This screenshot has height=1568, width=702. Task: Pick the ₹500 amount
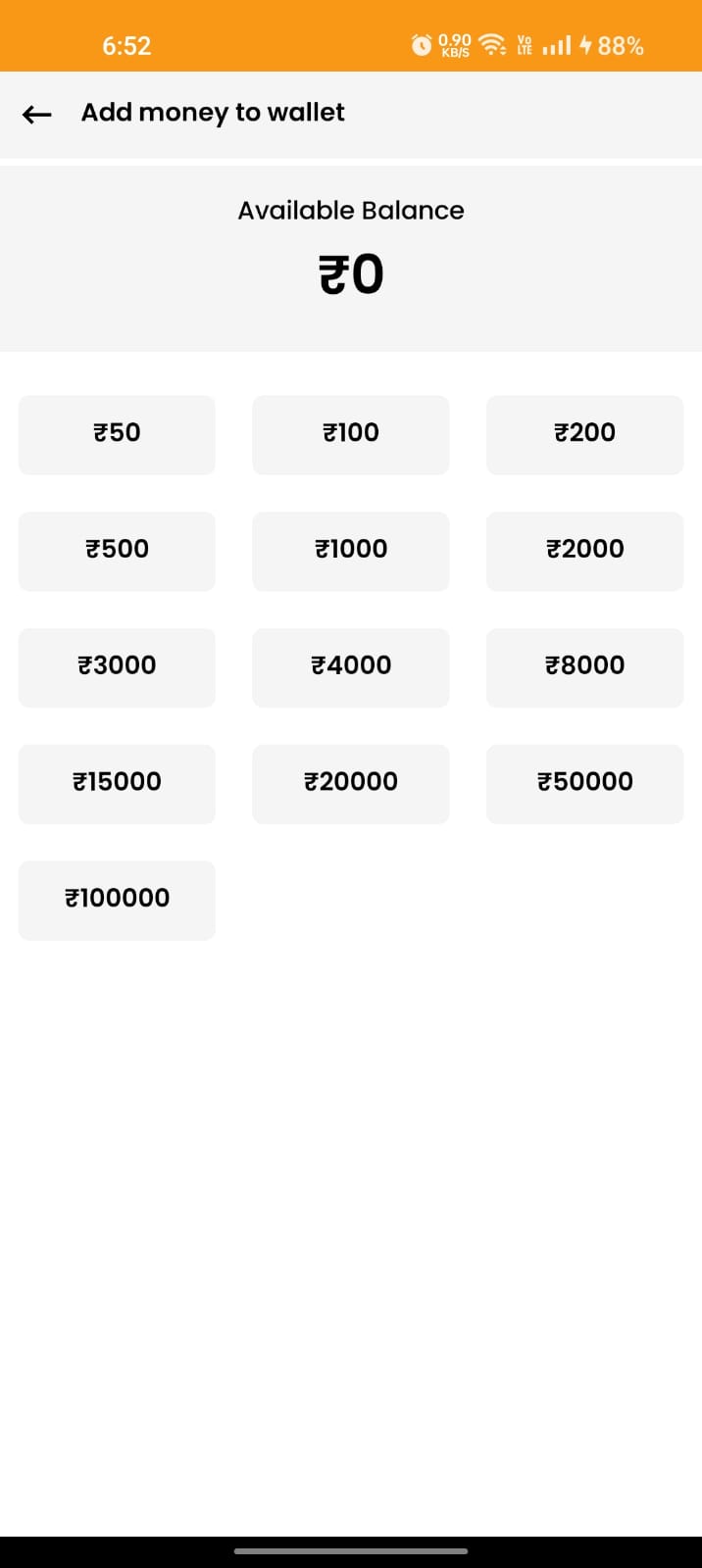click(x=117, y=551)
